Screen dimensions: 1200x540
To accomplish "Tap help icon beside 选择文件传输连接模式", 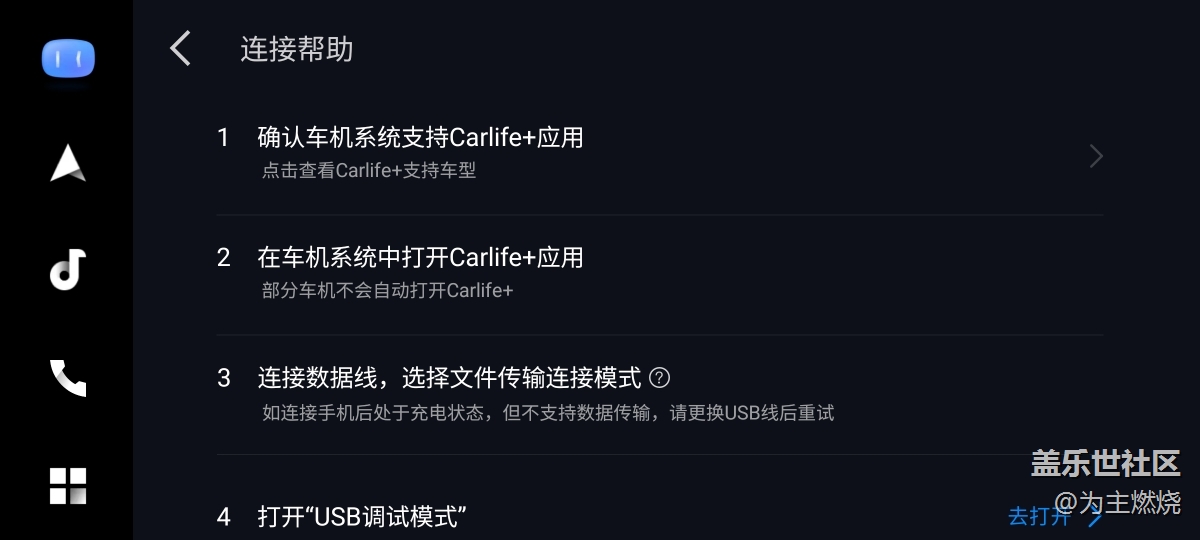I will click(659, 378).
